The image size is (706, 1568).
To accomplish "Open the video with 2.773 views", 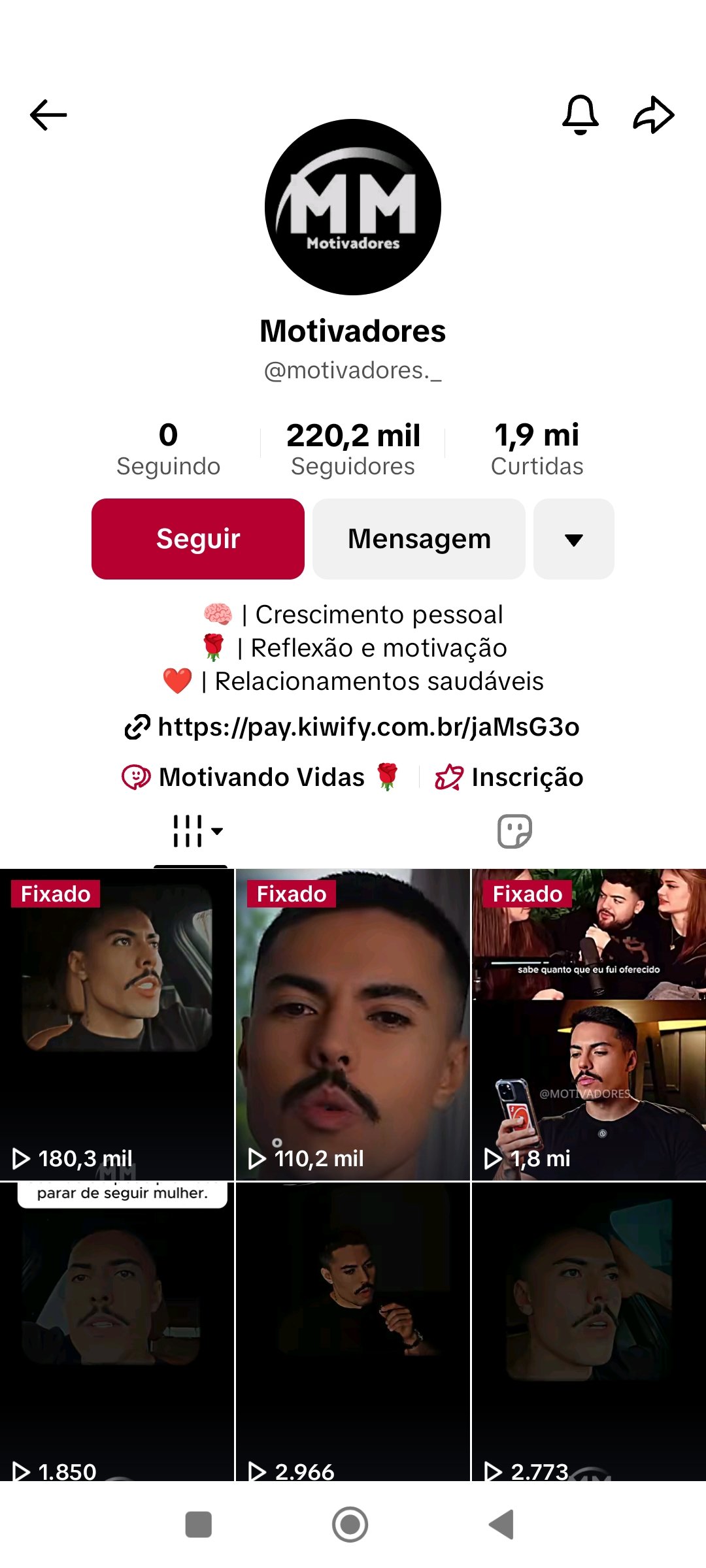I will (x=588, y=1333).
